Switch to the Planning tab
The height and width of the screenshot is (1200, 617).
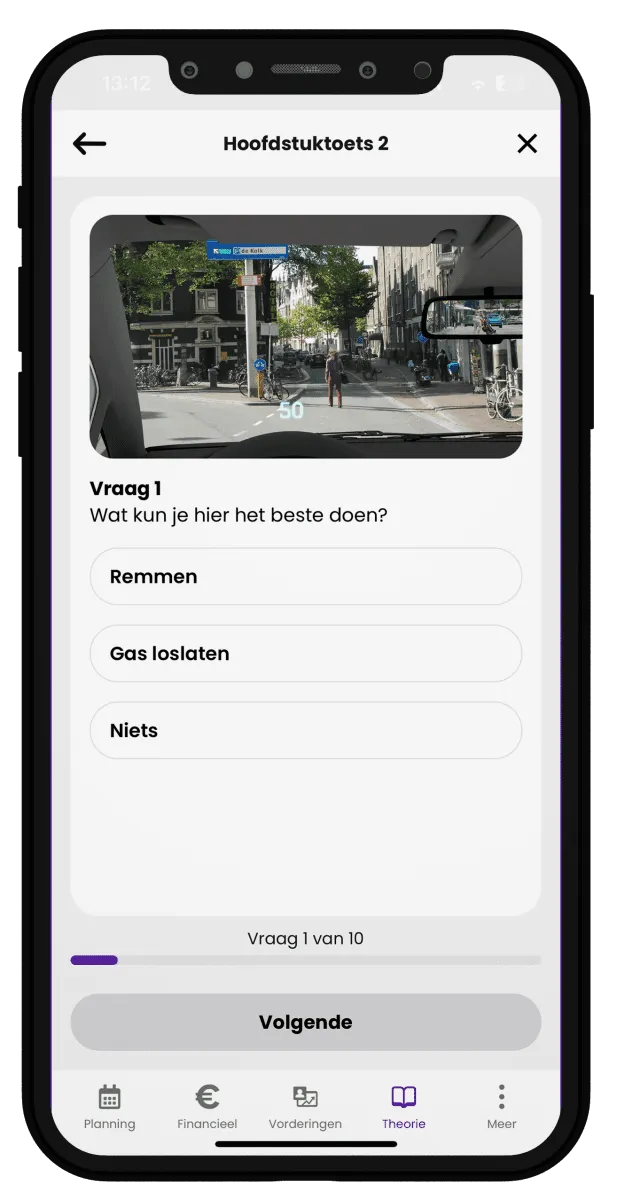pyautogui.click(x=110, y=1107)
